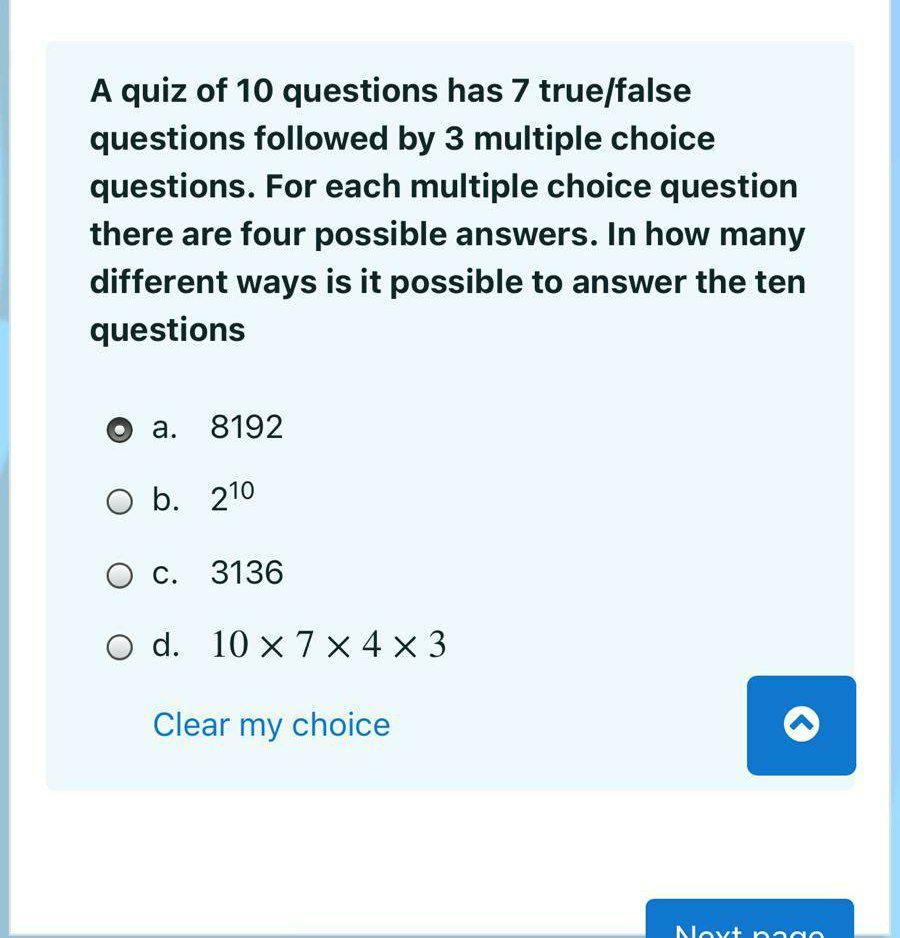Click the answer label 2^10
900x938 pixels.
pyautogui.click(x=232, y=497)
